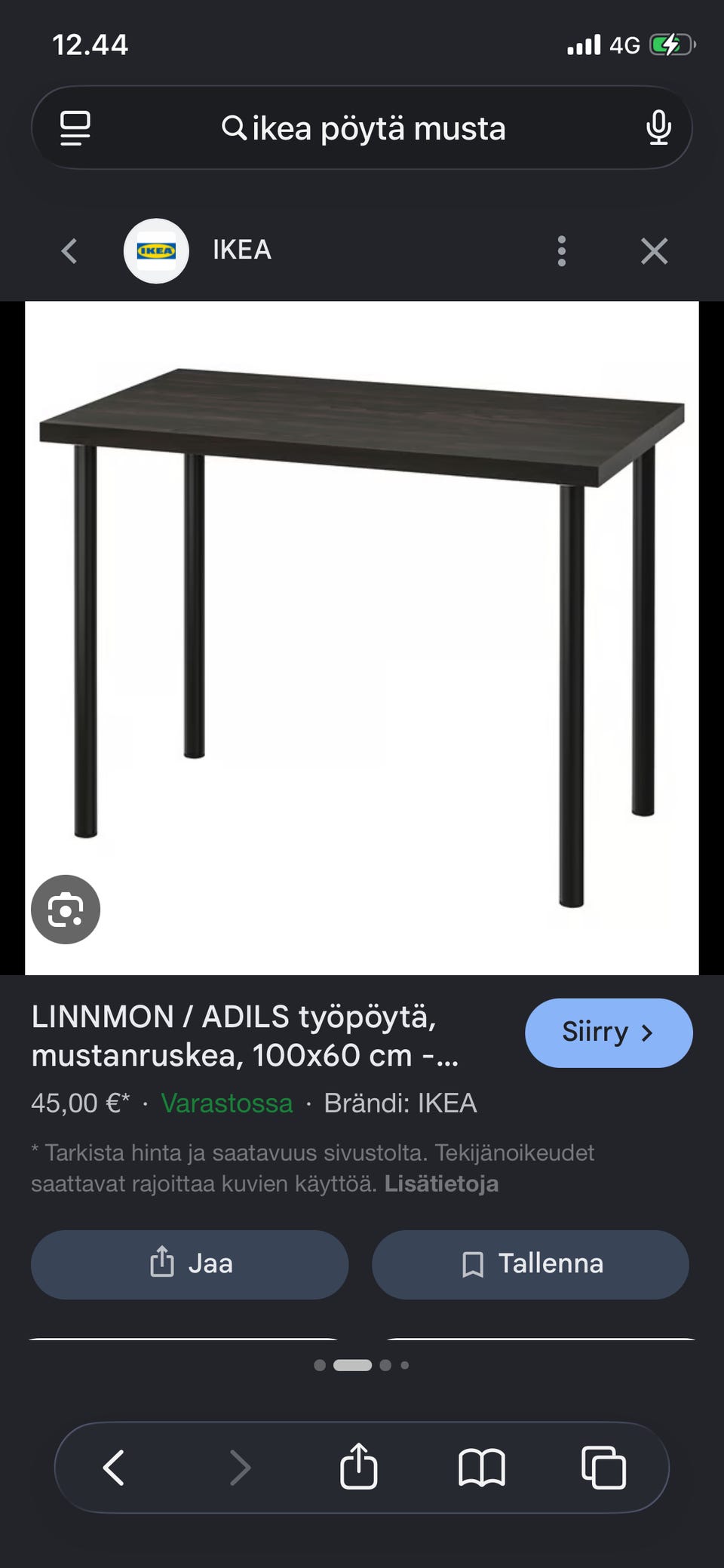Open the three-dot overflow menu

point(561,250)
